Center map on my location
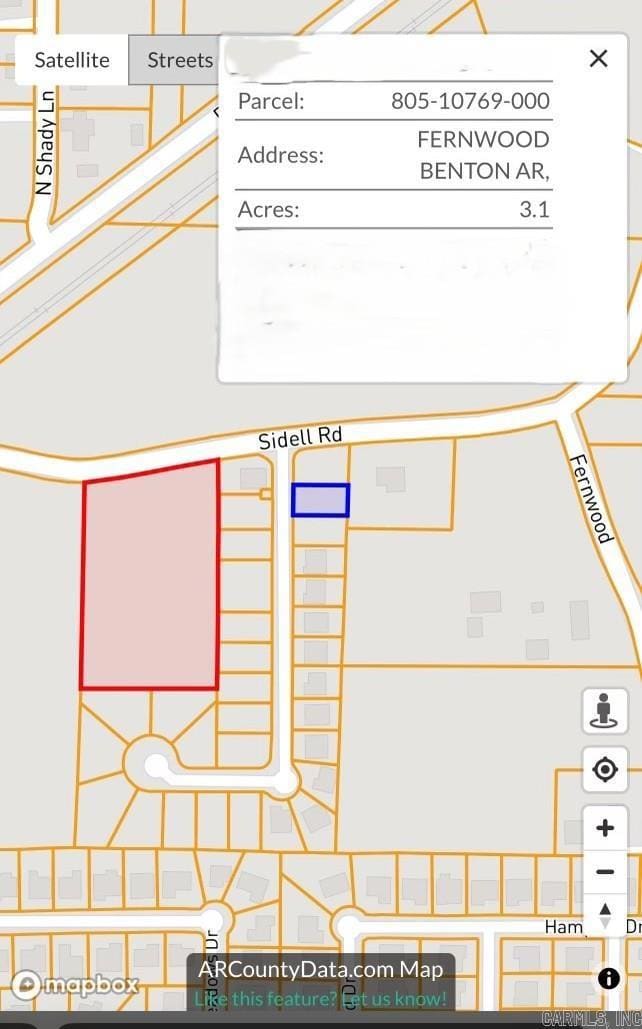 pos(605,770)
